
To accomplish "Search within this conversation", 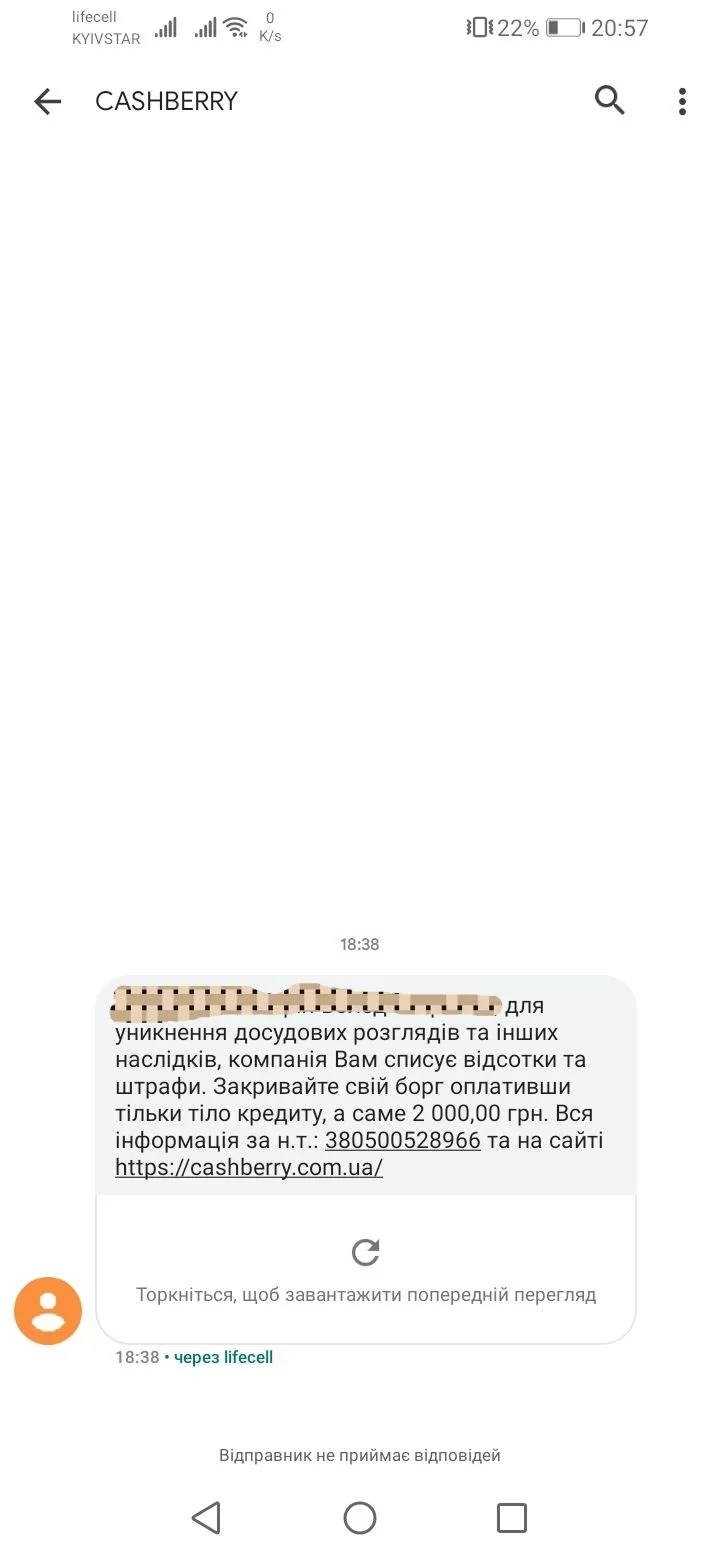I will (x=609, y=100).
